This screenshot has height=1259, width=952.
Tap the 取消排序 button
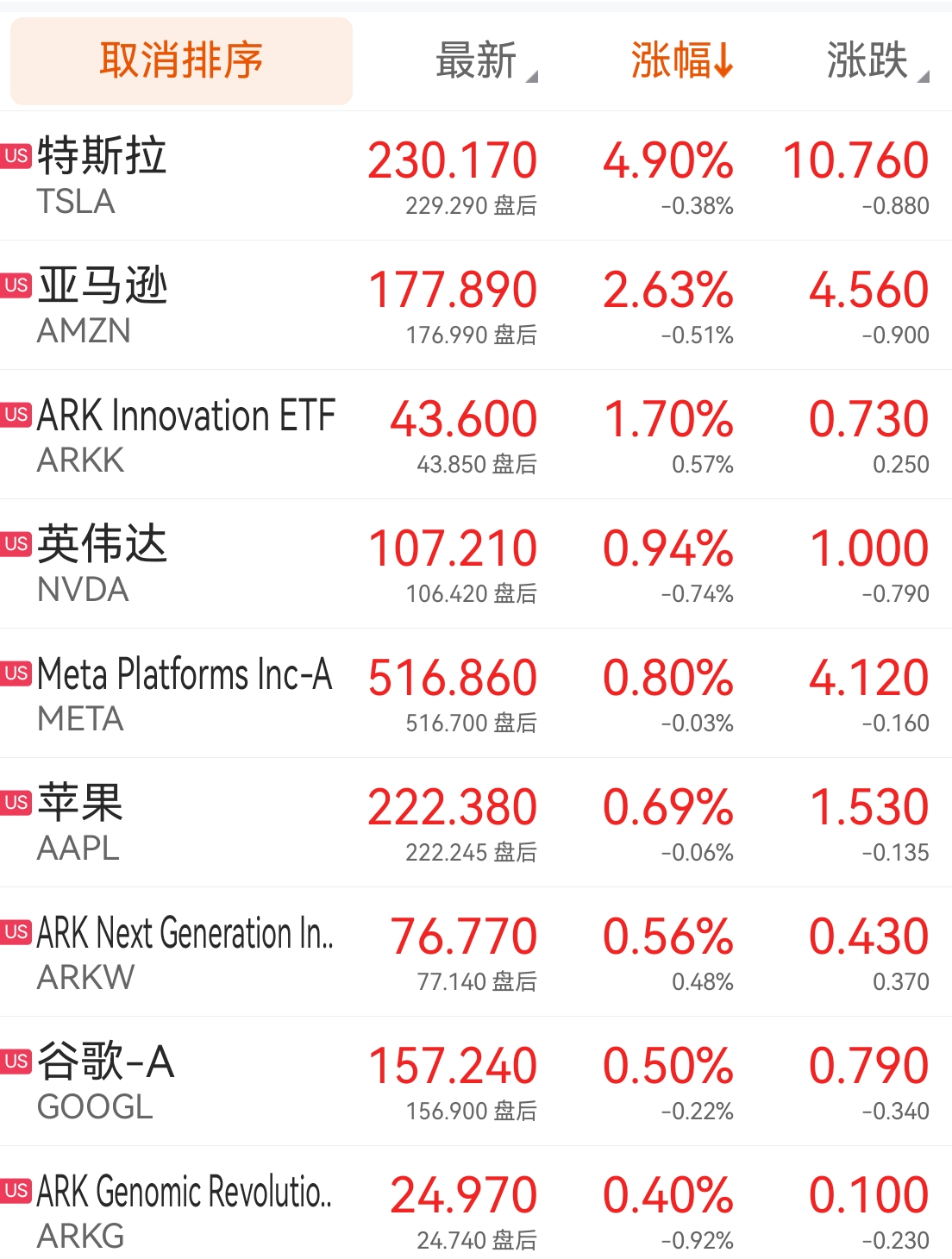[181, 61]
